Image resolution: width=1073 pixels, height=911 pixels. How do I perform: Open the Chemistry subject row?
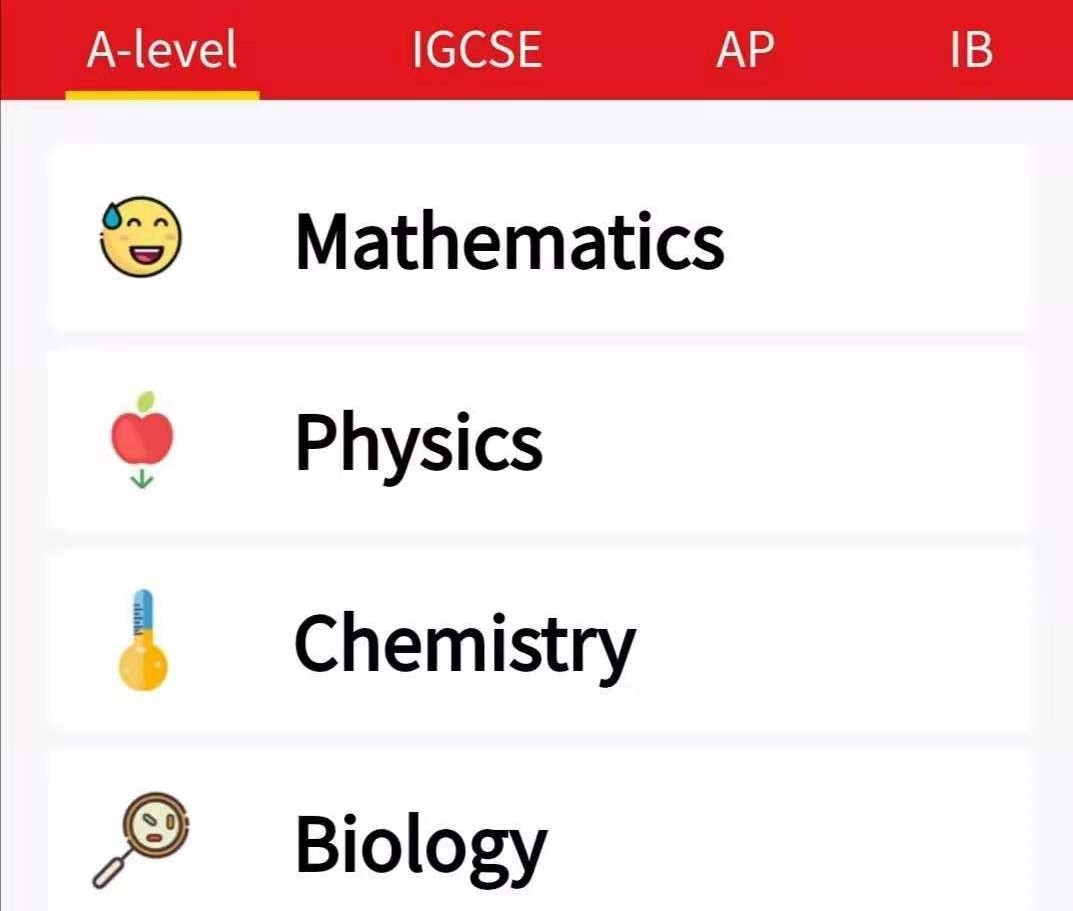(538, 641)
